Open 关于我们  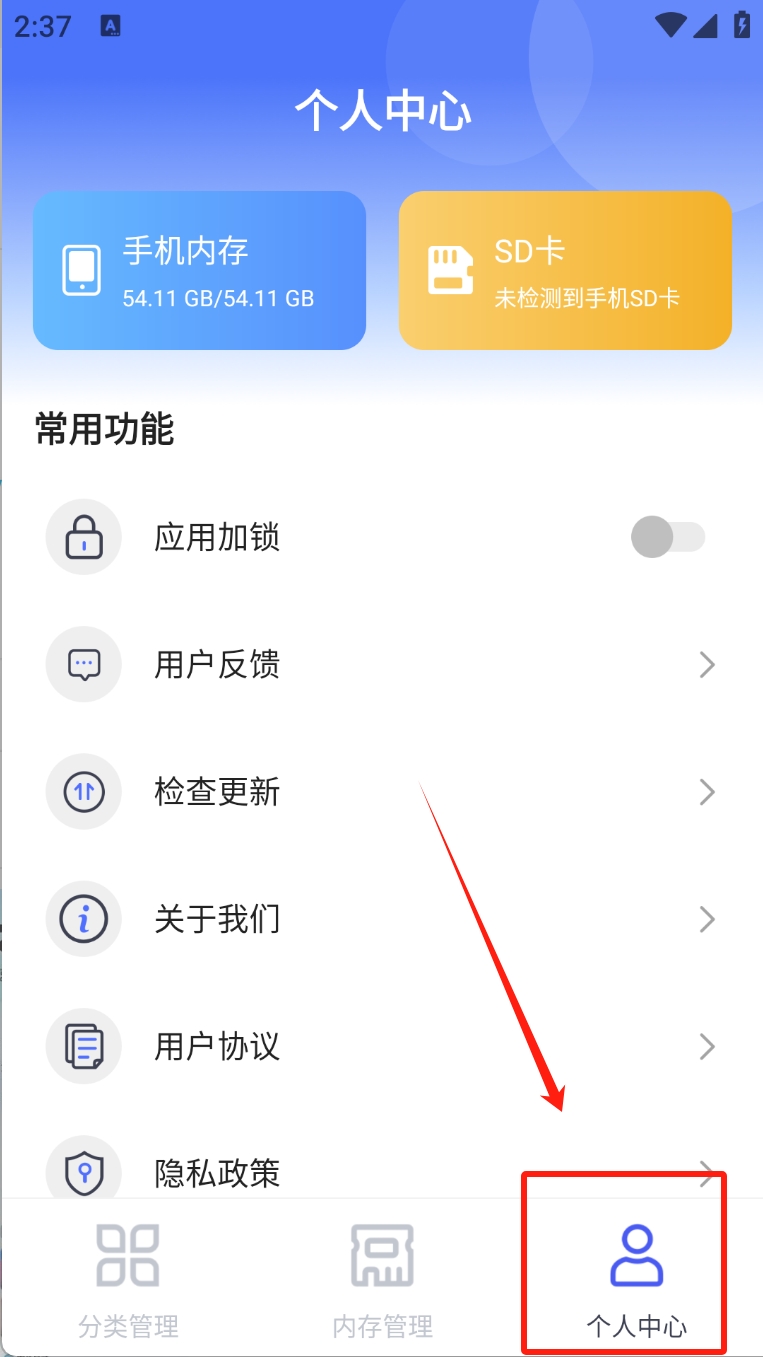pos(382,919)
